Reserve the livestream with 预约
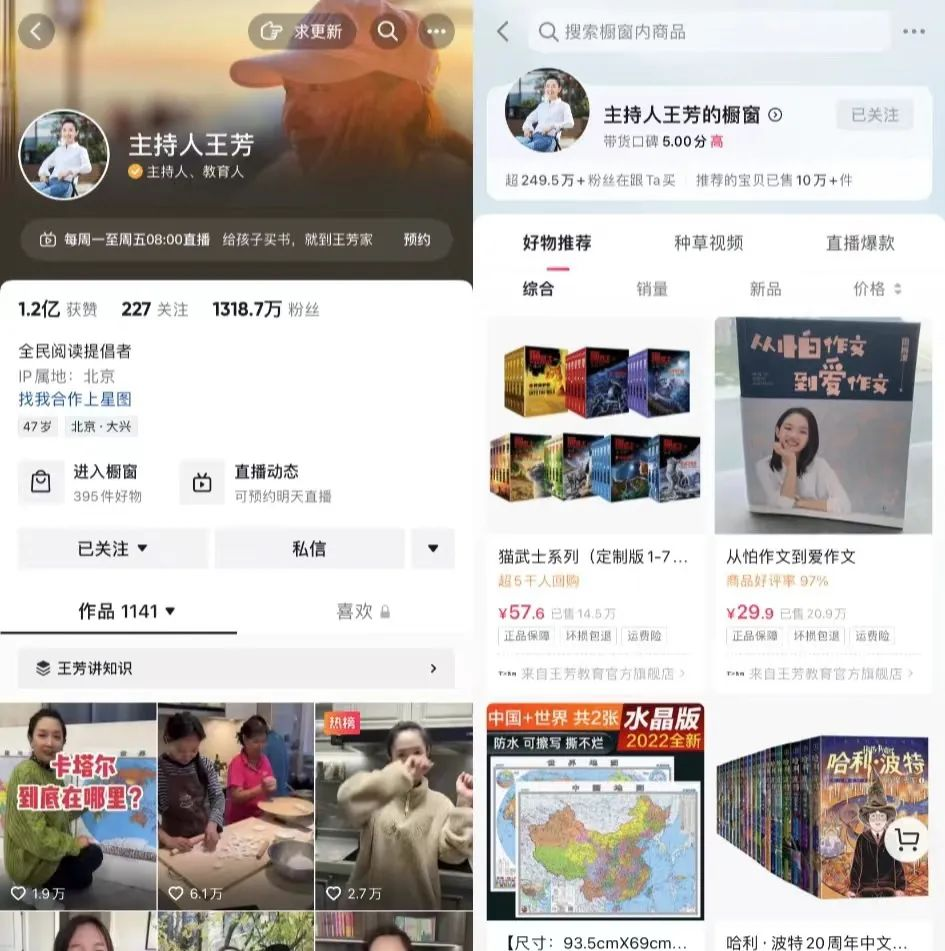945x951 pixels. point(417,240)
